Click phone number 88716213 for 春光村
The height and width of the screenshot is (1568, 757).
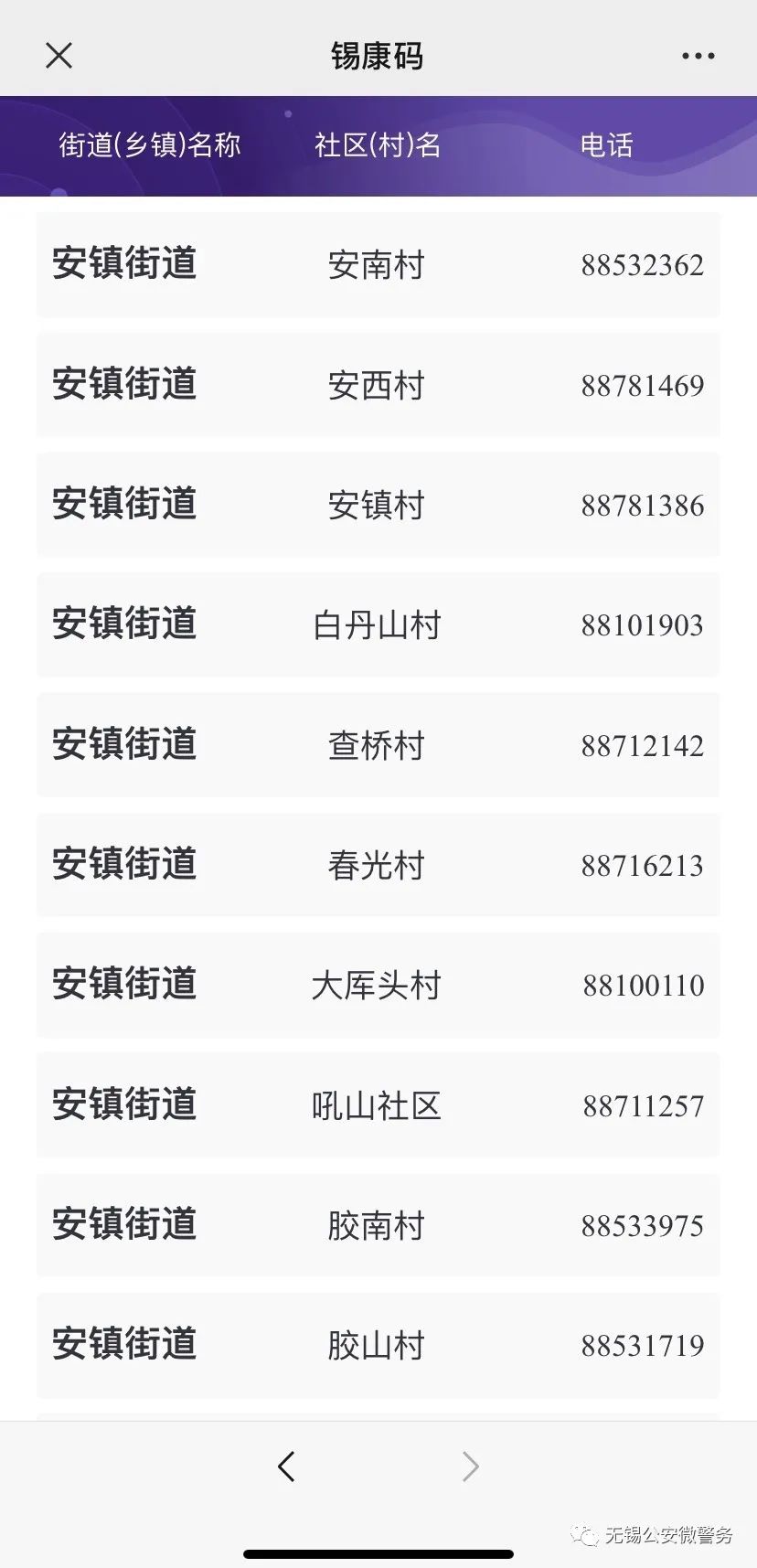tap(642, 865)
